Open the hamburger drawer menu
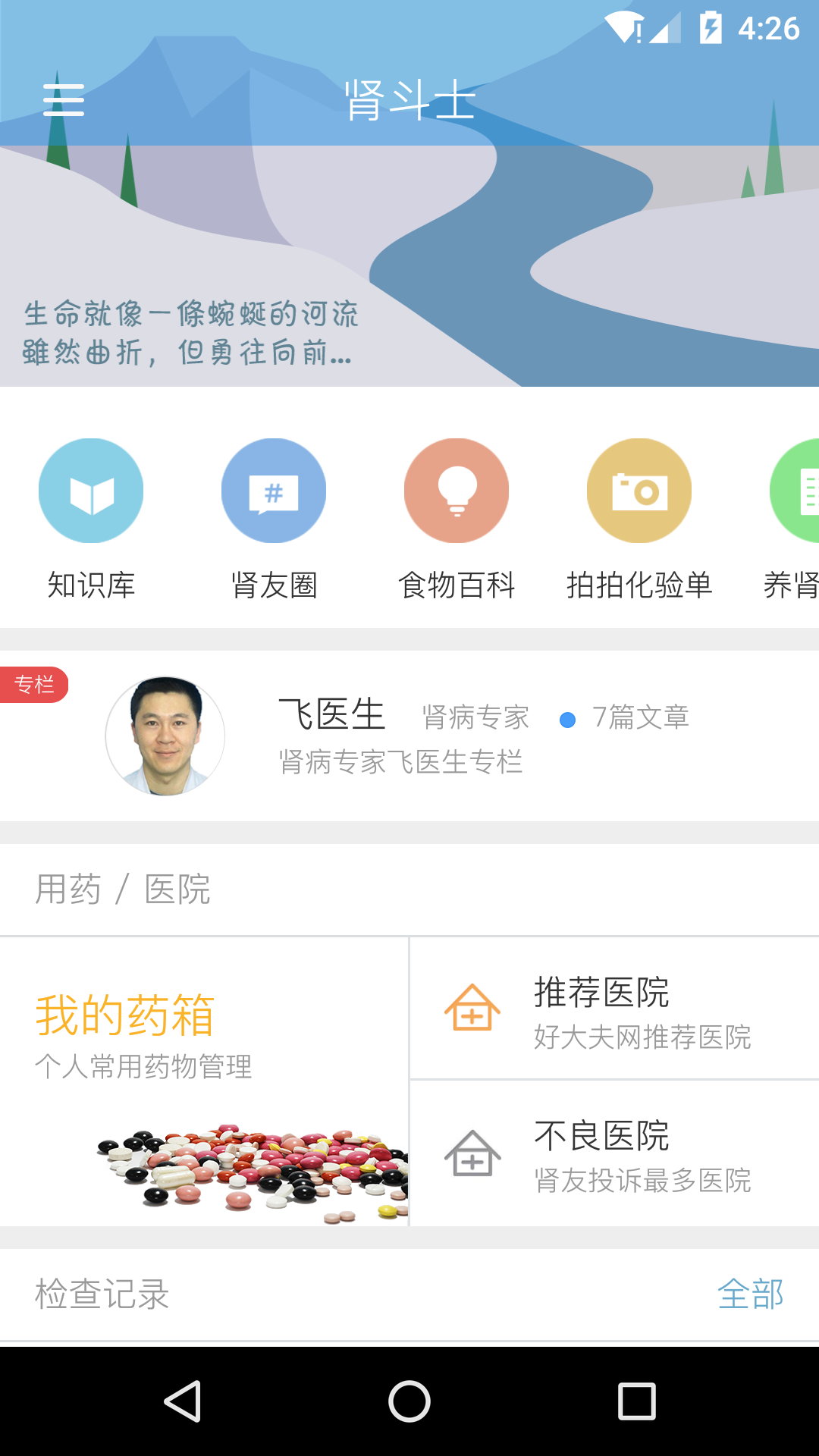 (64, 100)
